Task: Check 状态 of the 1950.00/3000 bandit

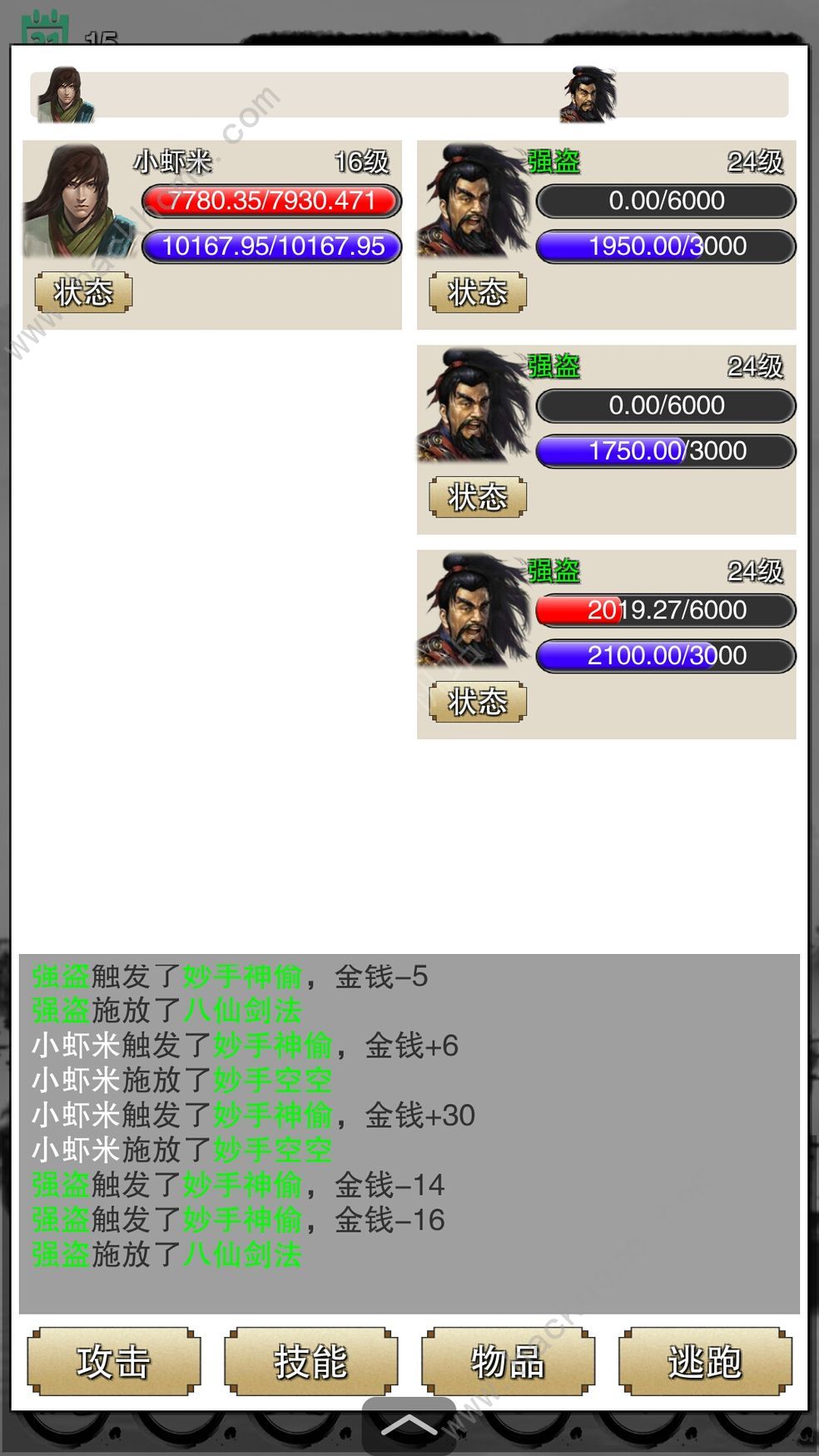Action: pyautogui.click(x=478, y=292)
